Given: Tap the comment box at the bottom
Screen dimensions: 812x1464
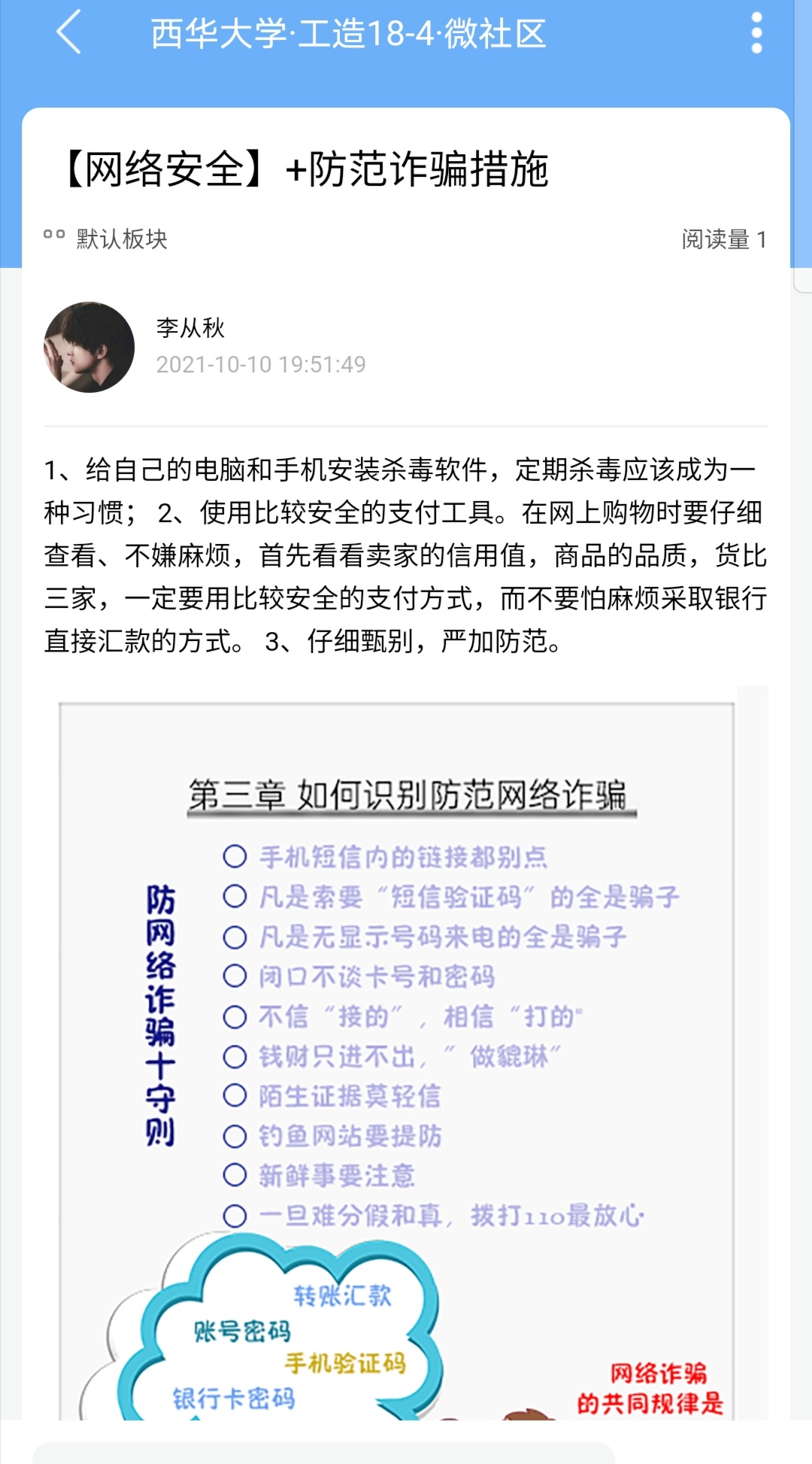Looking at the screenshot, I should coord(323,1452).
